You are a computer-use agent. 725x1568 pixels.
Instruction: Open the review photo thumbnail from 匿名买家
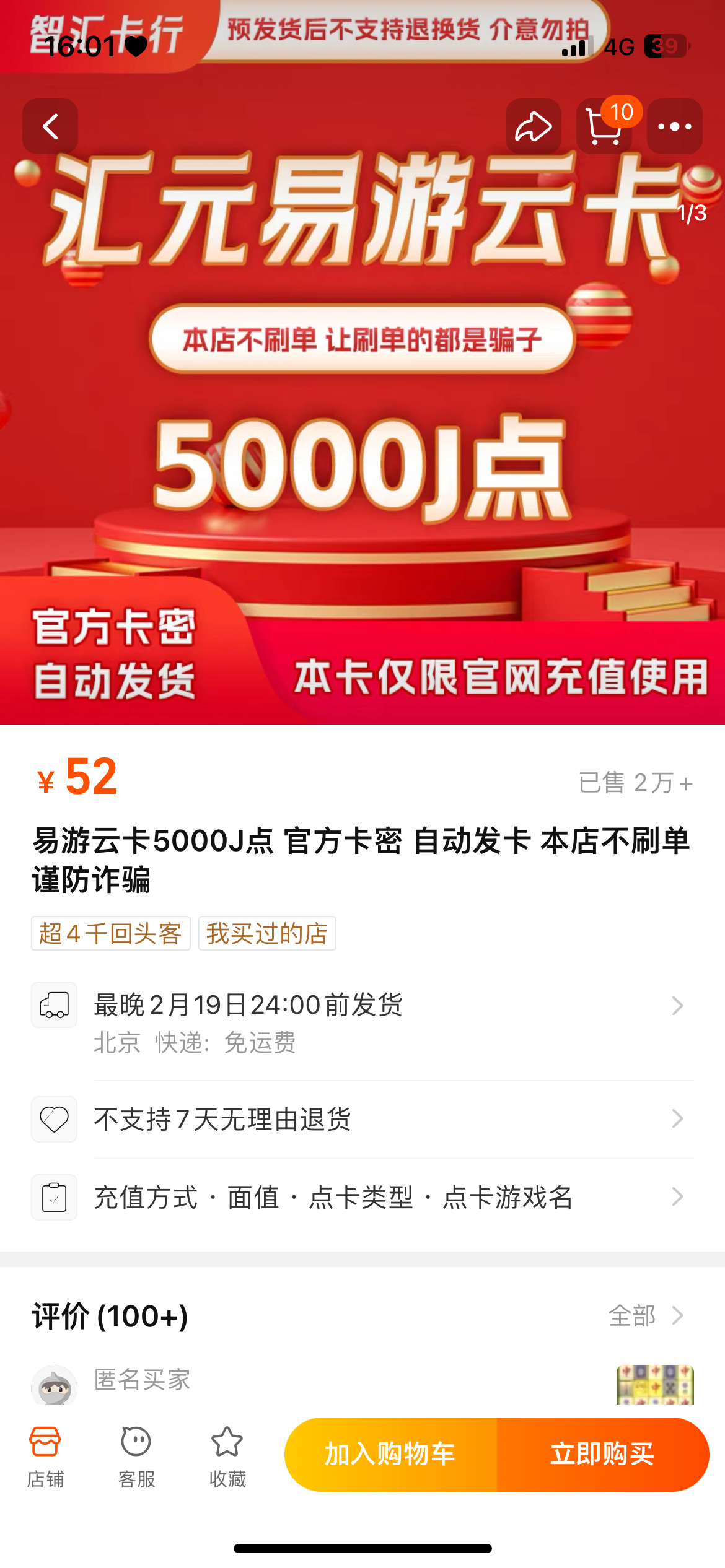point(655,1385)
